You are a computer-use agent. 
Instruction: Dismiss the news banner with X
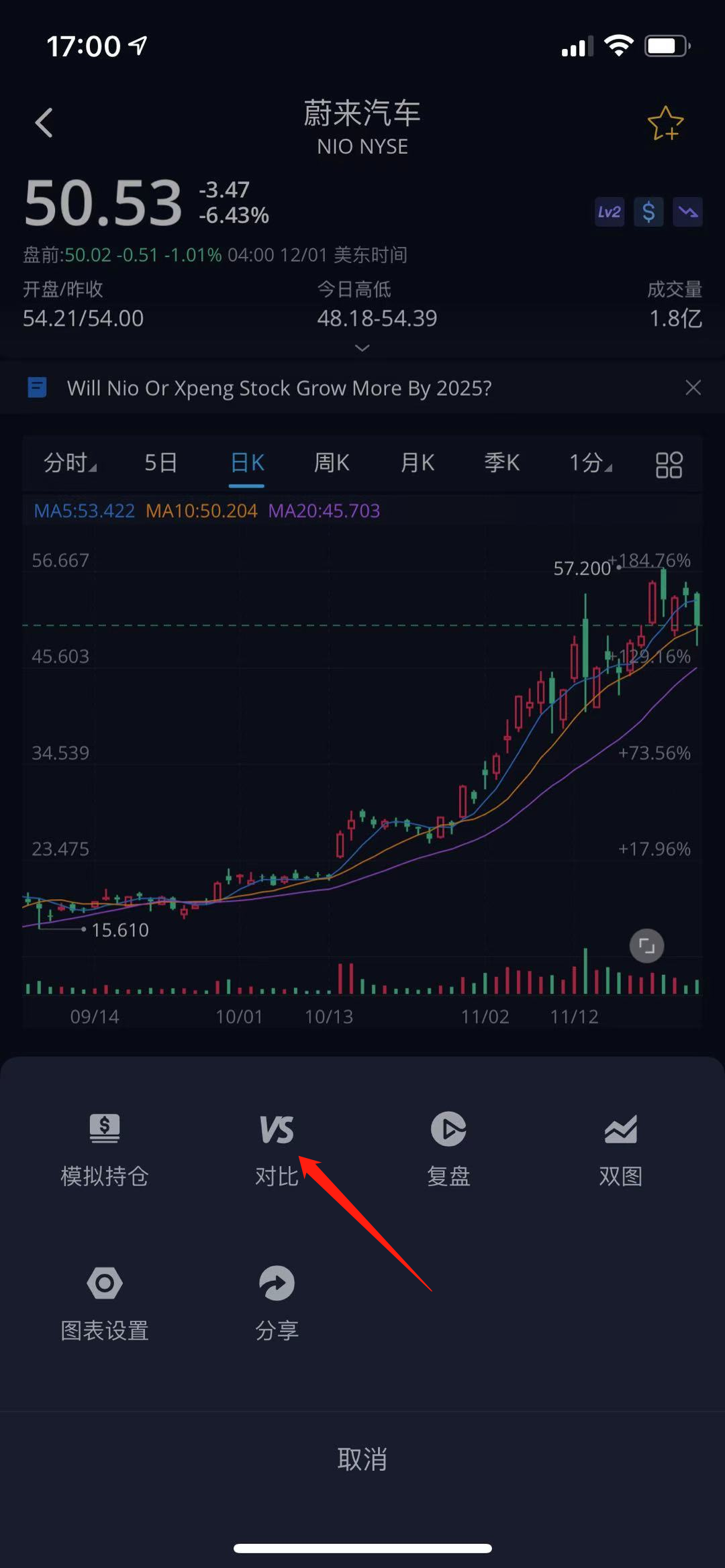click(x=693, y=388)
